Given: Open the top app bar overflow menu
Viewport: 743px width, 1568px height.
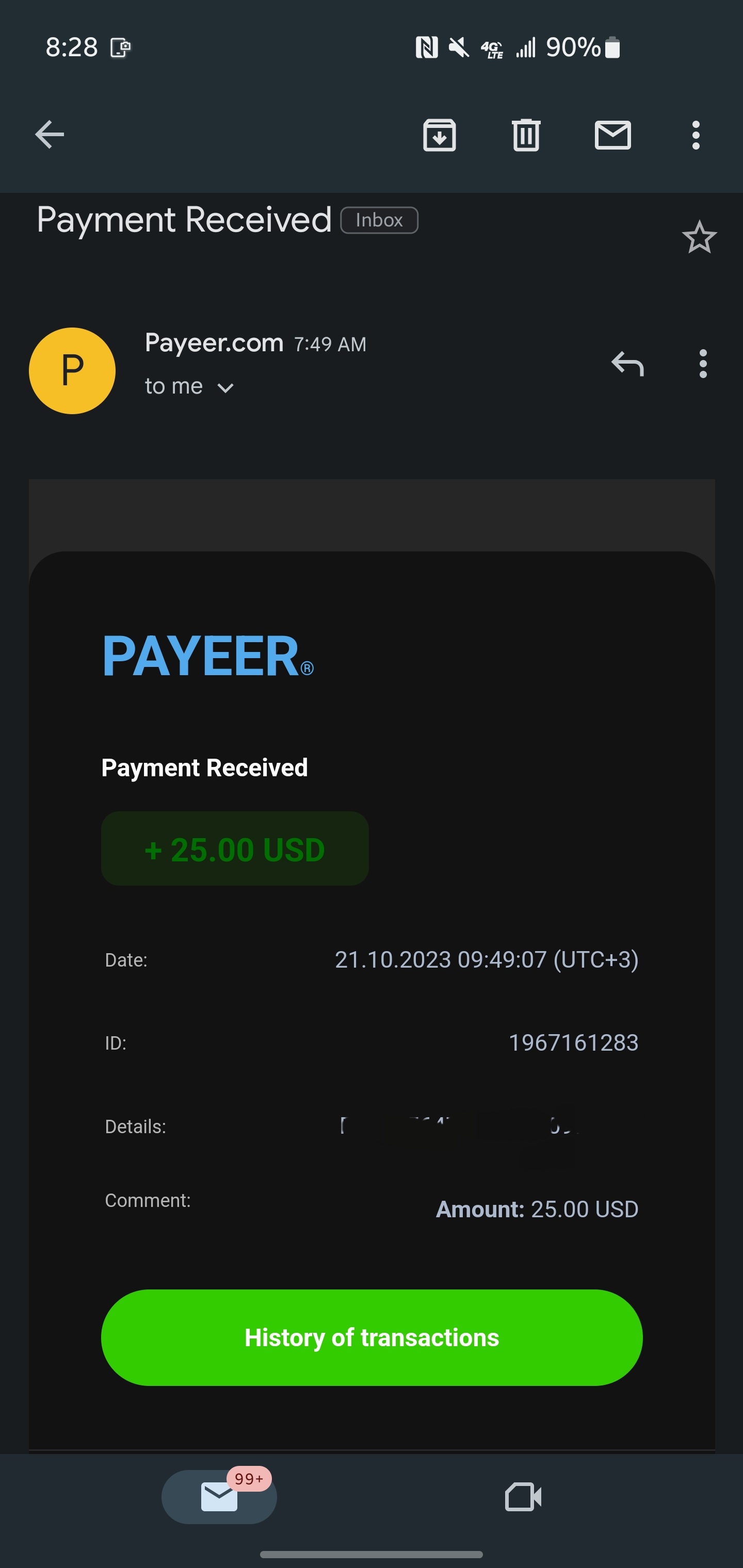Looking at the screenshot, I should pos(696,135).
